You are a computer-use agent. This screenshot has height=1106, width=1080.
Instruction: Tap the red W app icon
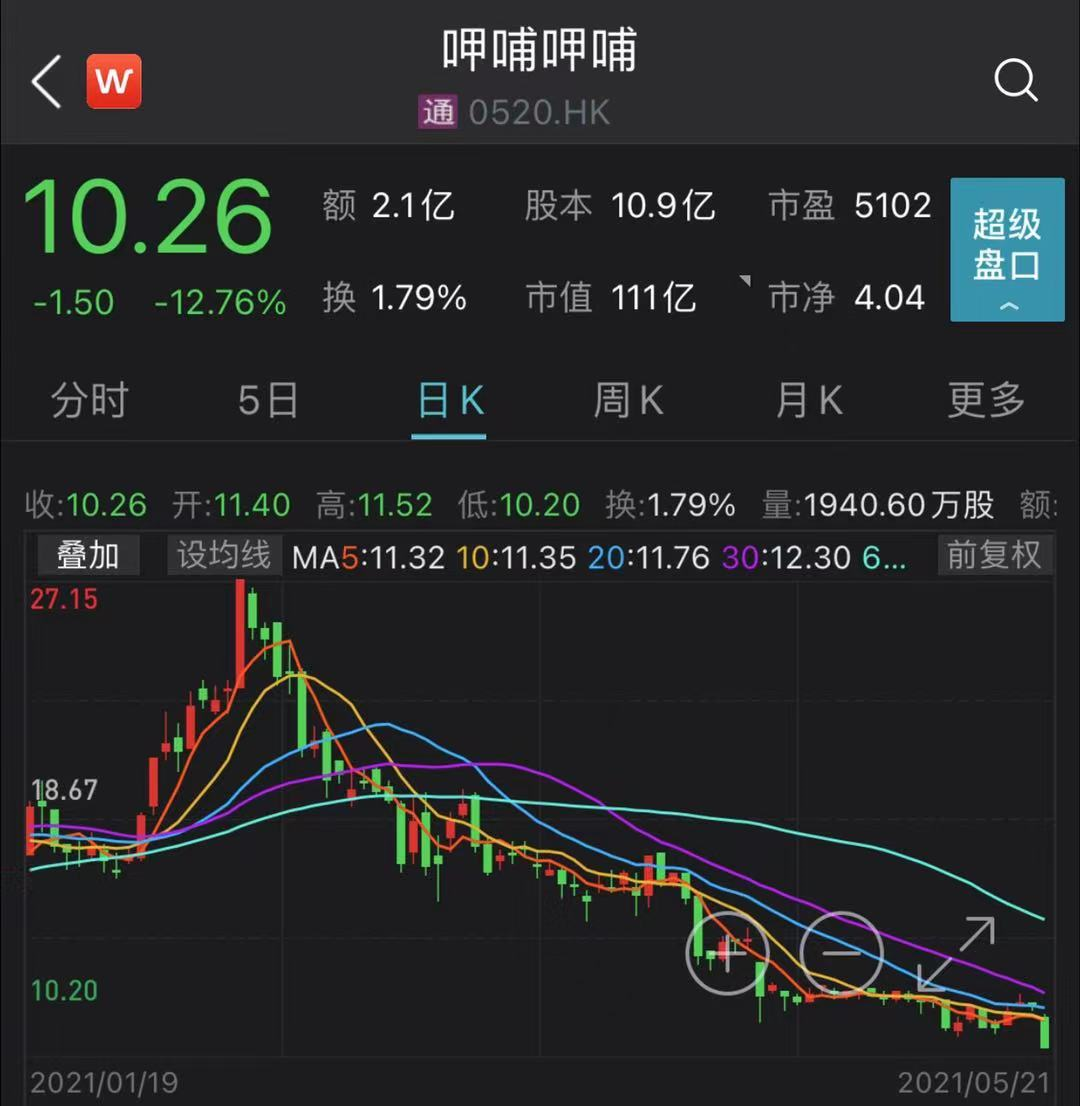tap(114, 82)
